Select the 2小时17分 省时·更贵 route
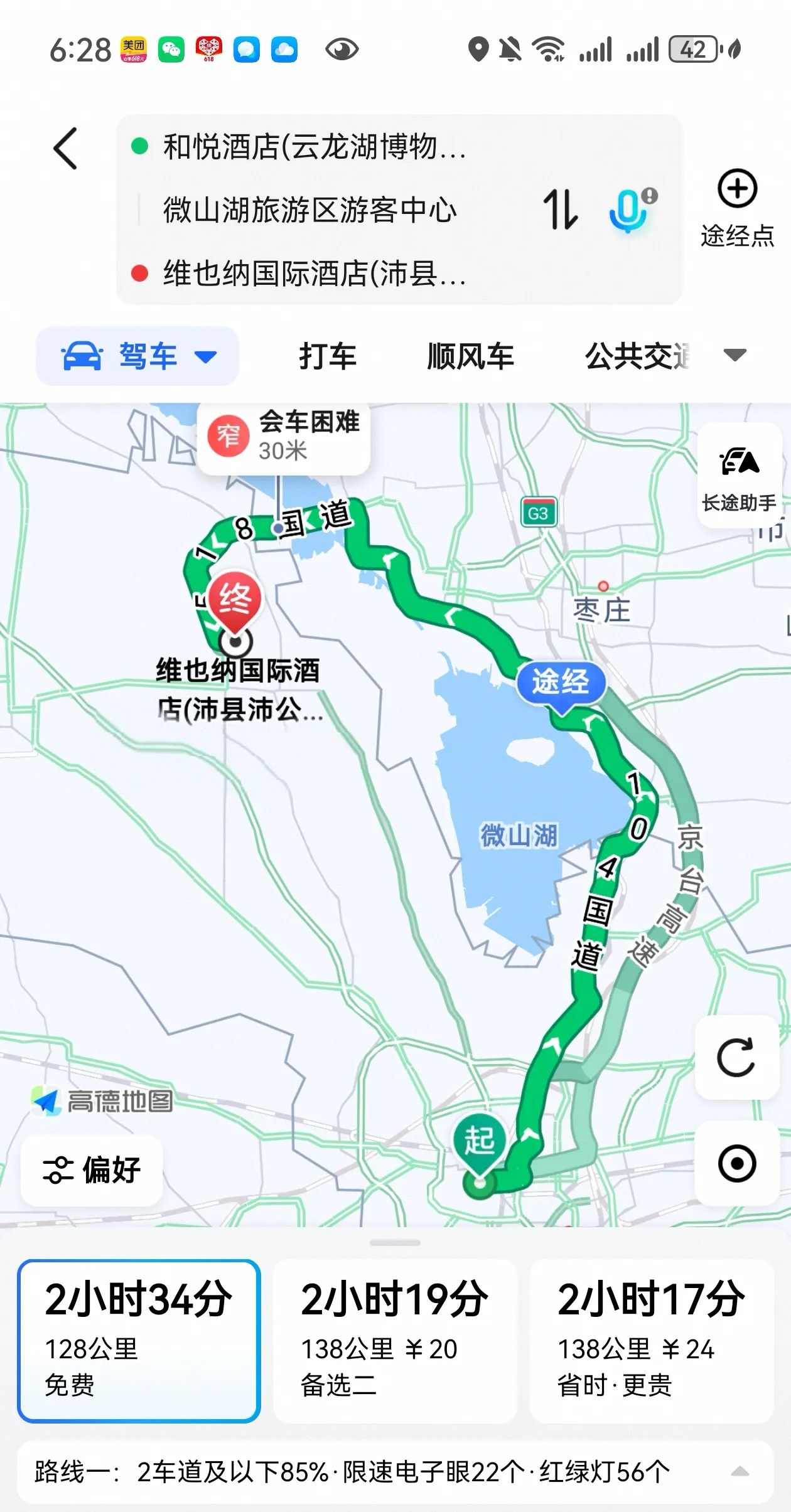791x1512 pixels. (x=651, y=1341)
